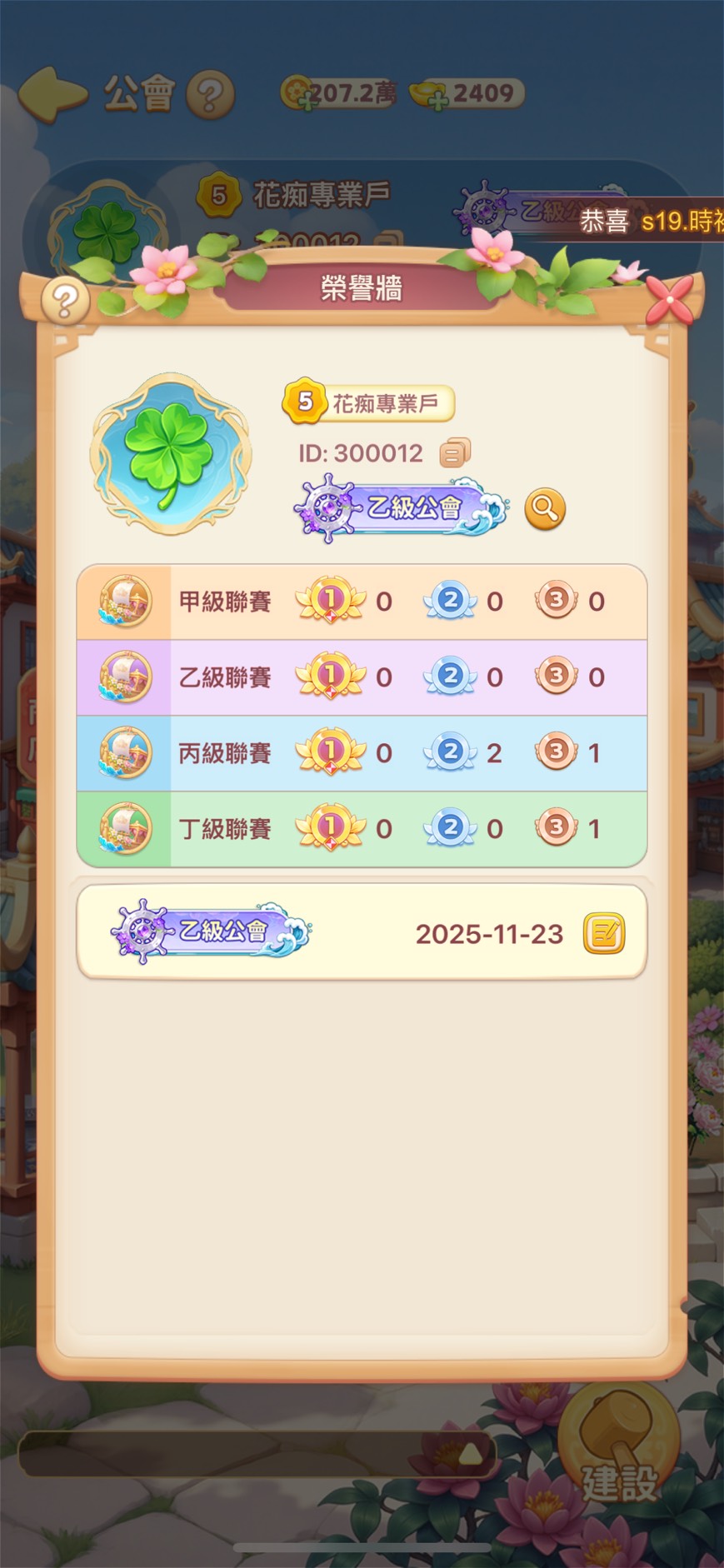Viewport: 724px width, 1568px height.
Task: Open the honor wall help question mark
Action: (66, 300)
